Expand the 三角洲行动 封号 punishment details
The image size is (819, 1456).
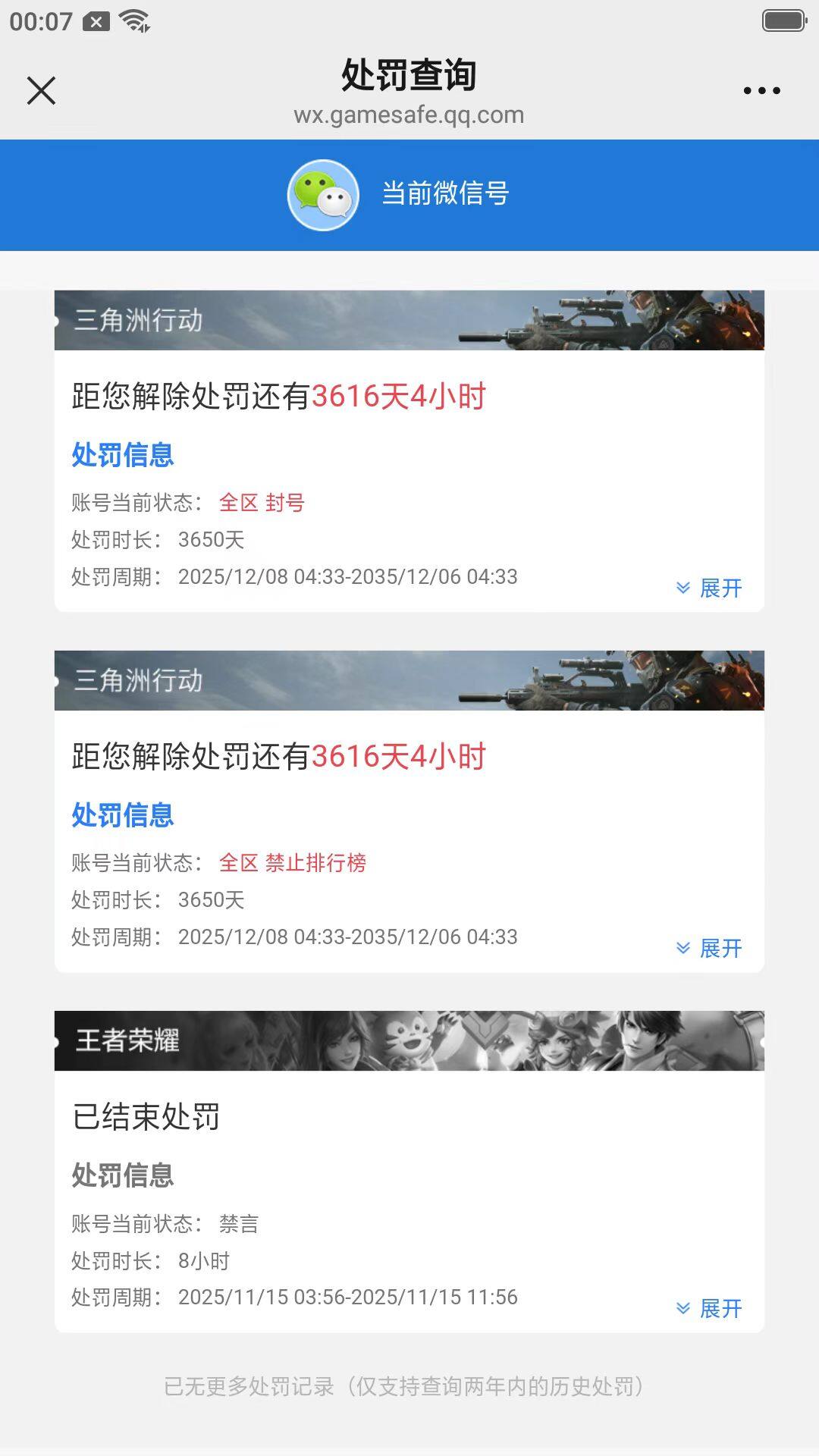coord(710,588)
